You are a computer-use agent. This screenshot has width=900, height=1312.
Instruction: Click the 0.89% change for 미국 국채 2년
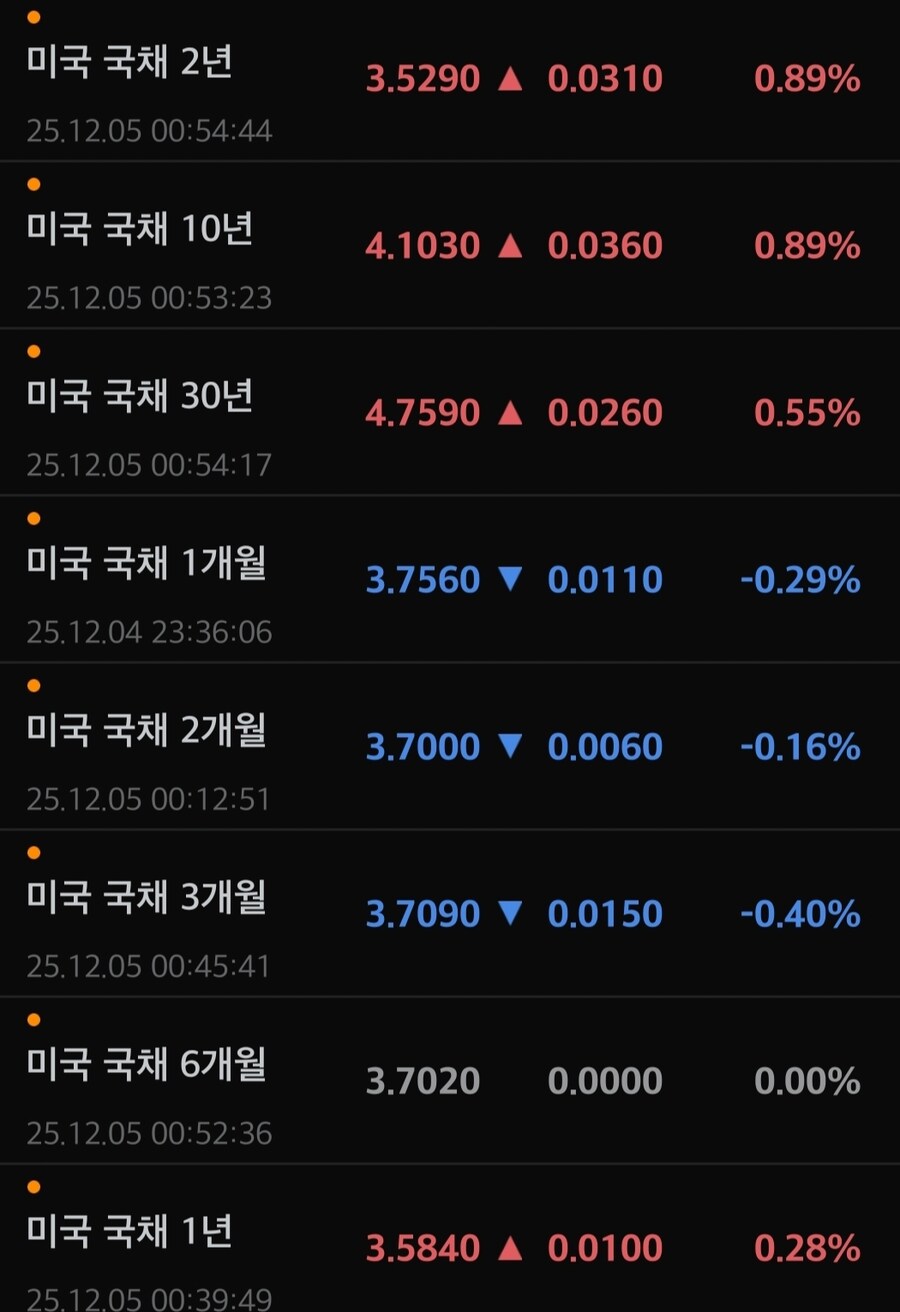808,78
